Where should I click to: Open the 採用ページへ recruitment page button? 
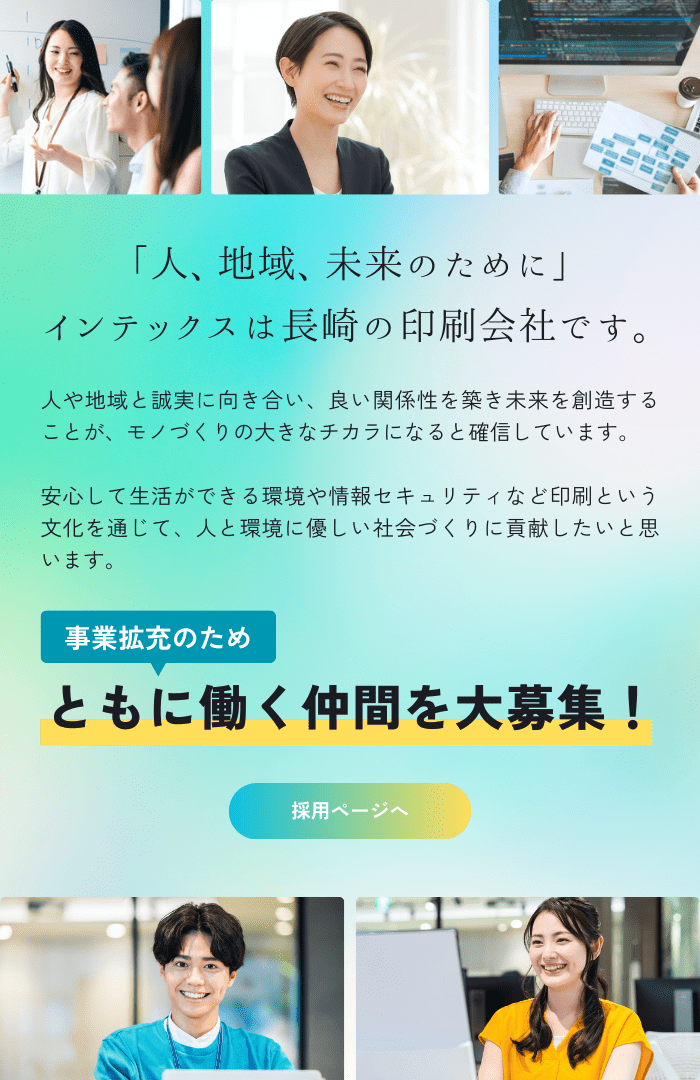pyautogui.click(x=350, y=811)
